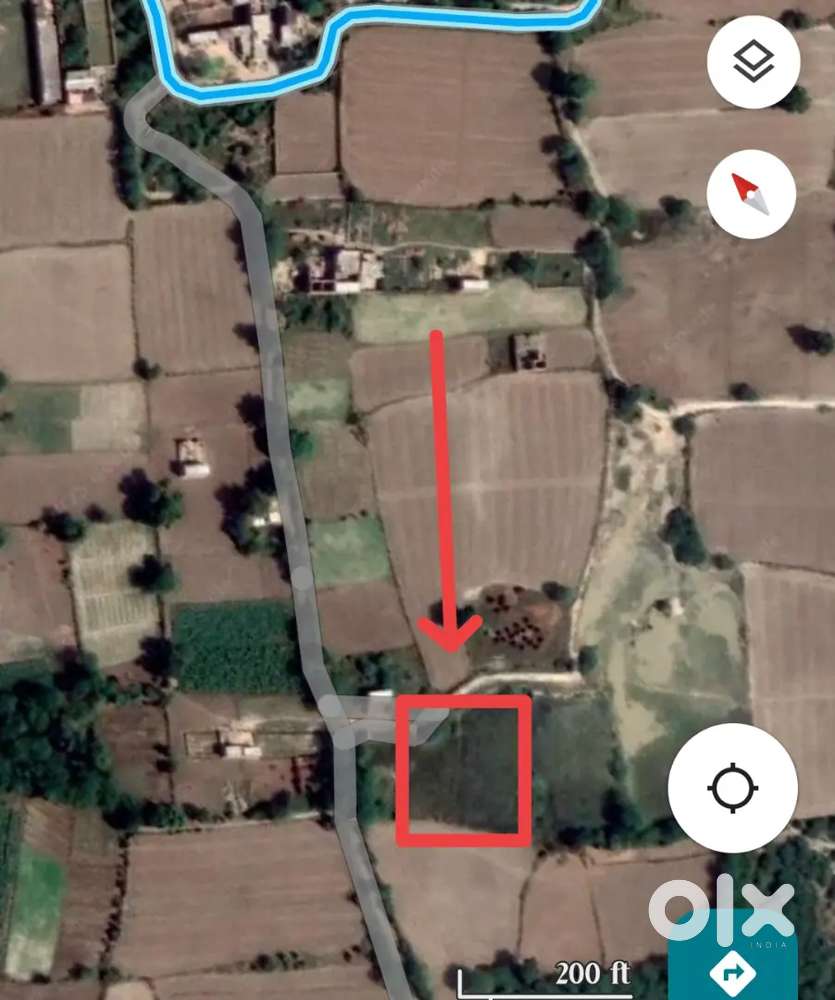
Task: Tap the compass to reset map orientation
Action: (751, 194)
